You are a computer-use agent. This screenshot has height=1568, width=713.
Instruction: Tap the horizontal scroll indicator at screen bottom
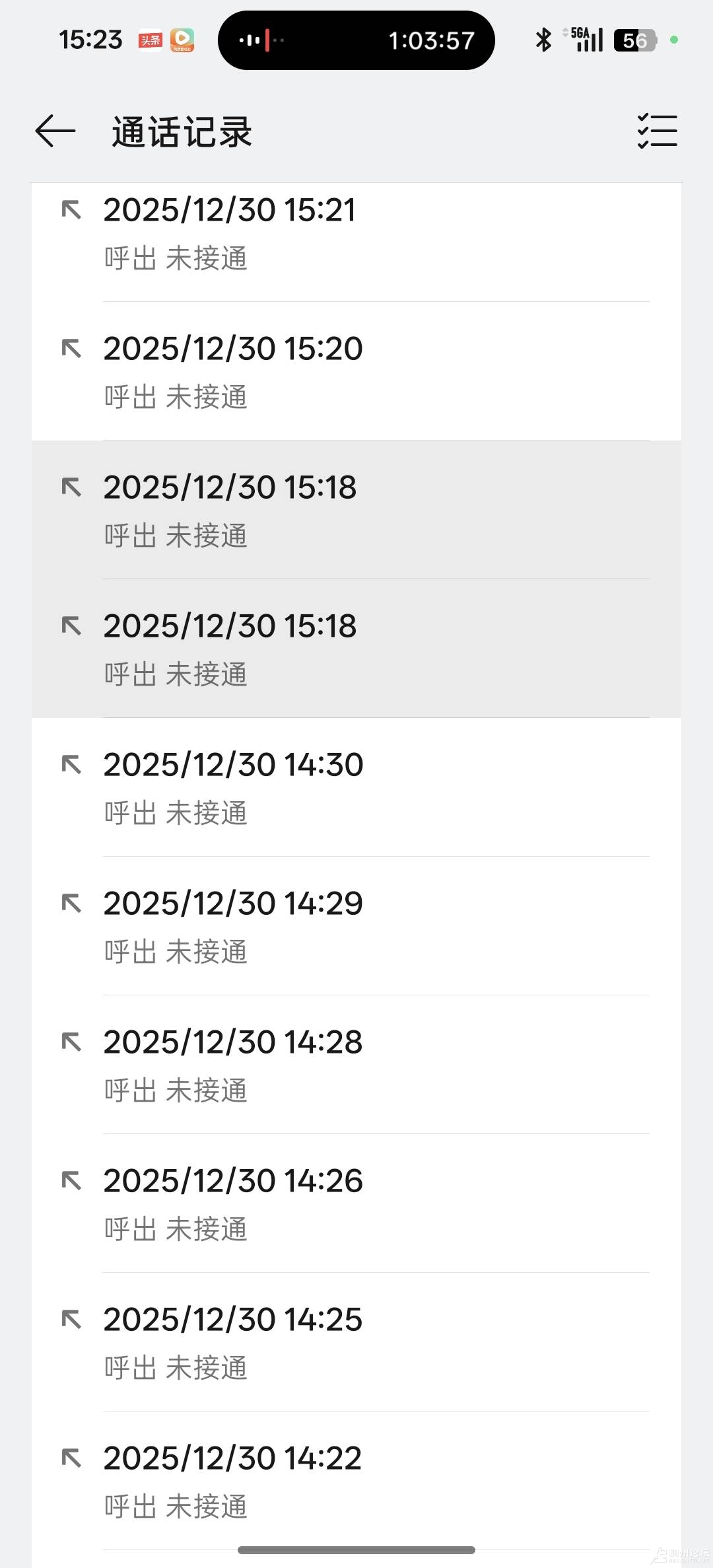click(356, 1549)
